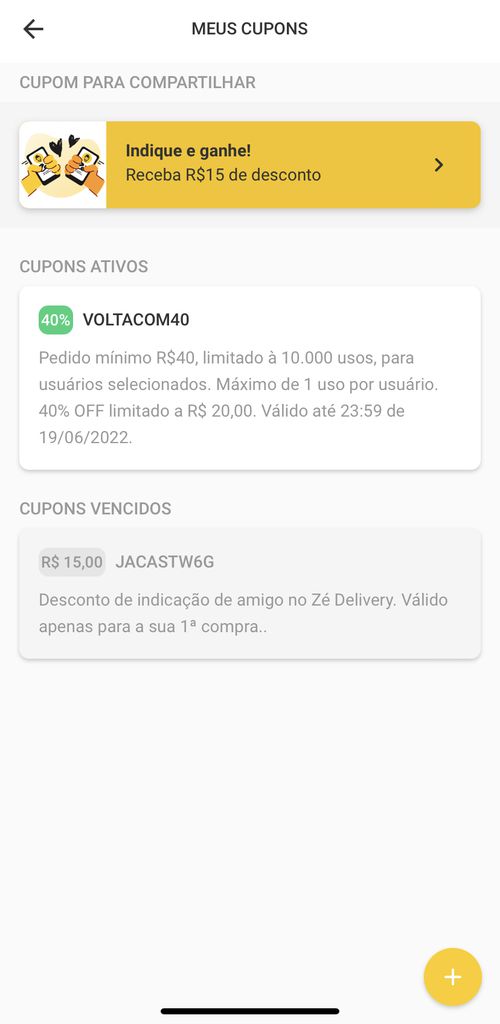Open the Indique e ganhe banner

click(x=250, y=165)
